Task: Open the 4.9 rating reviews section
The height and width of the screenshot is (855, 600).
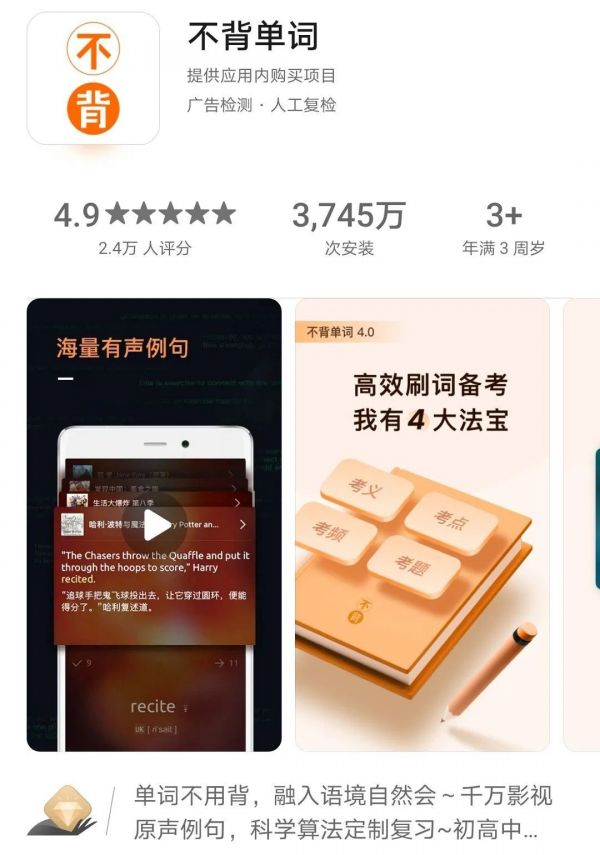Action: 144,228
